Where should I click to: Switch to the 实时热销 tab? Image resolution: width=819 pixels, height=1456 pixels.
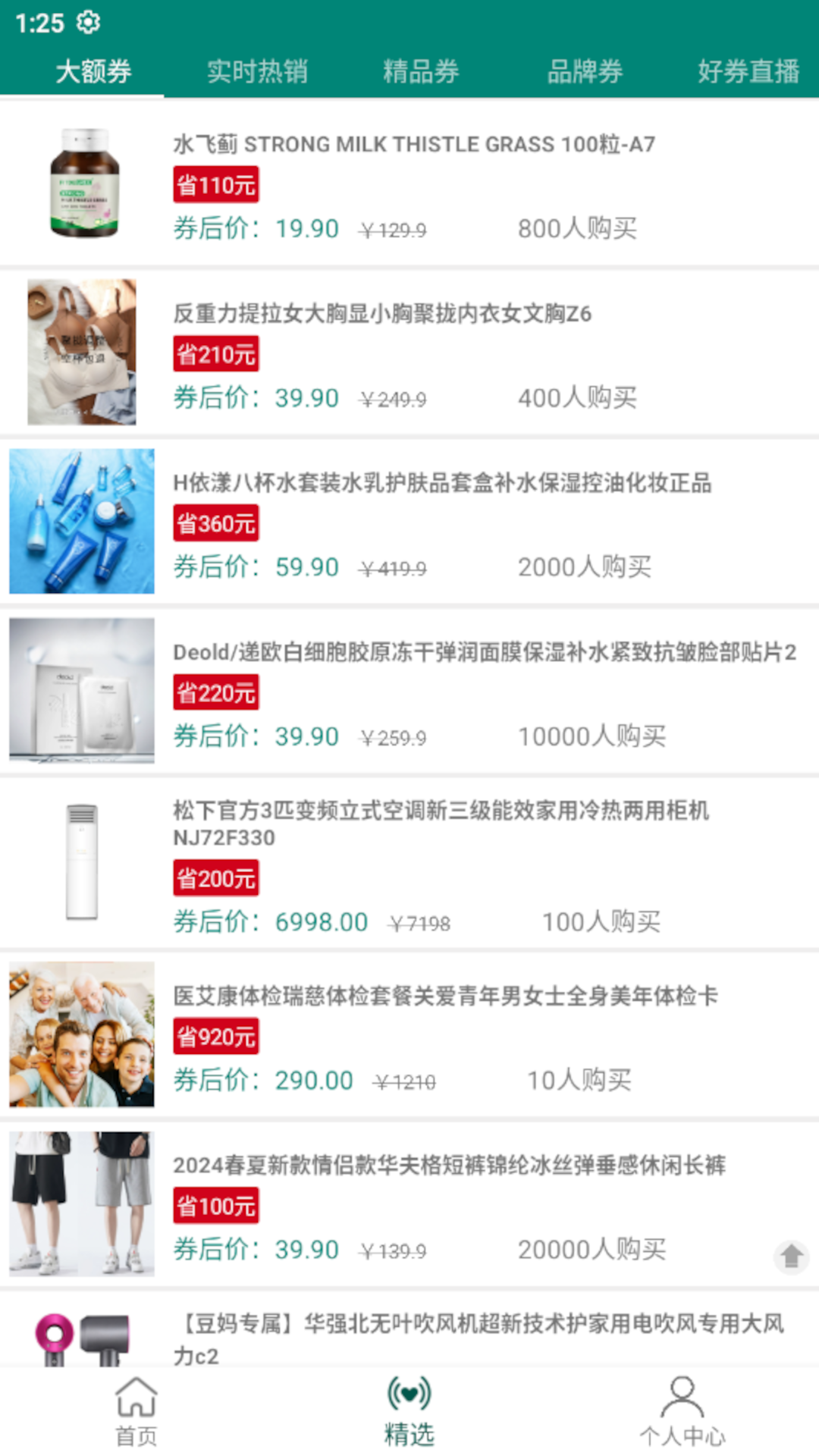click(257, 71)
